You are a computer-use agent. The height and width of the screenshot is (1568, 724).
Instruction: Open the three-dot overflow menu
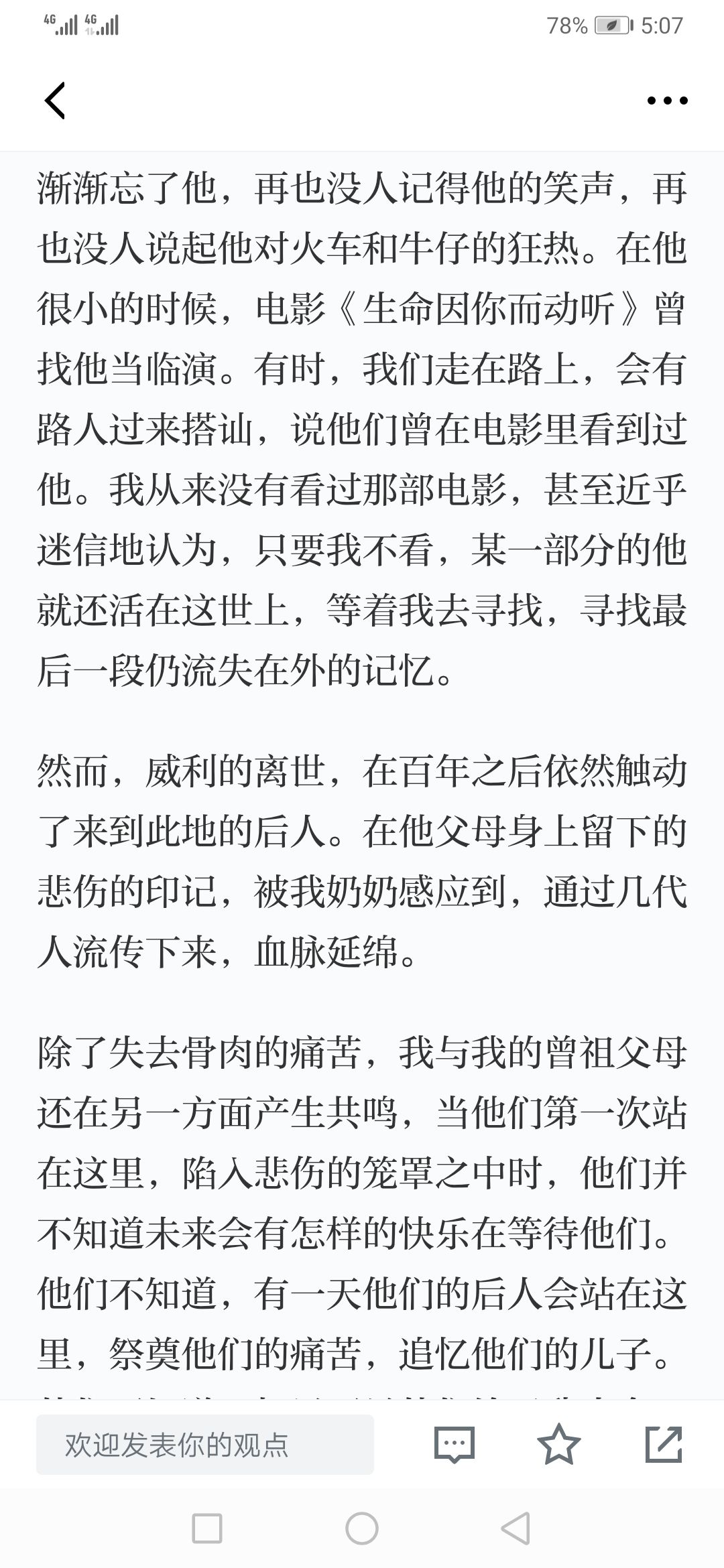coord(667,101)
